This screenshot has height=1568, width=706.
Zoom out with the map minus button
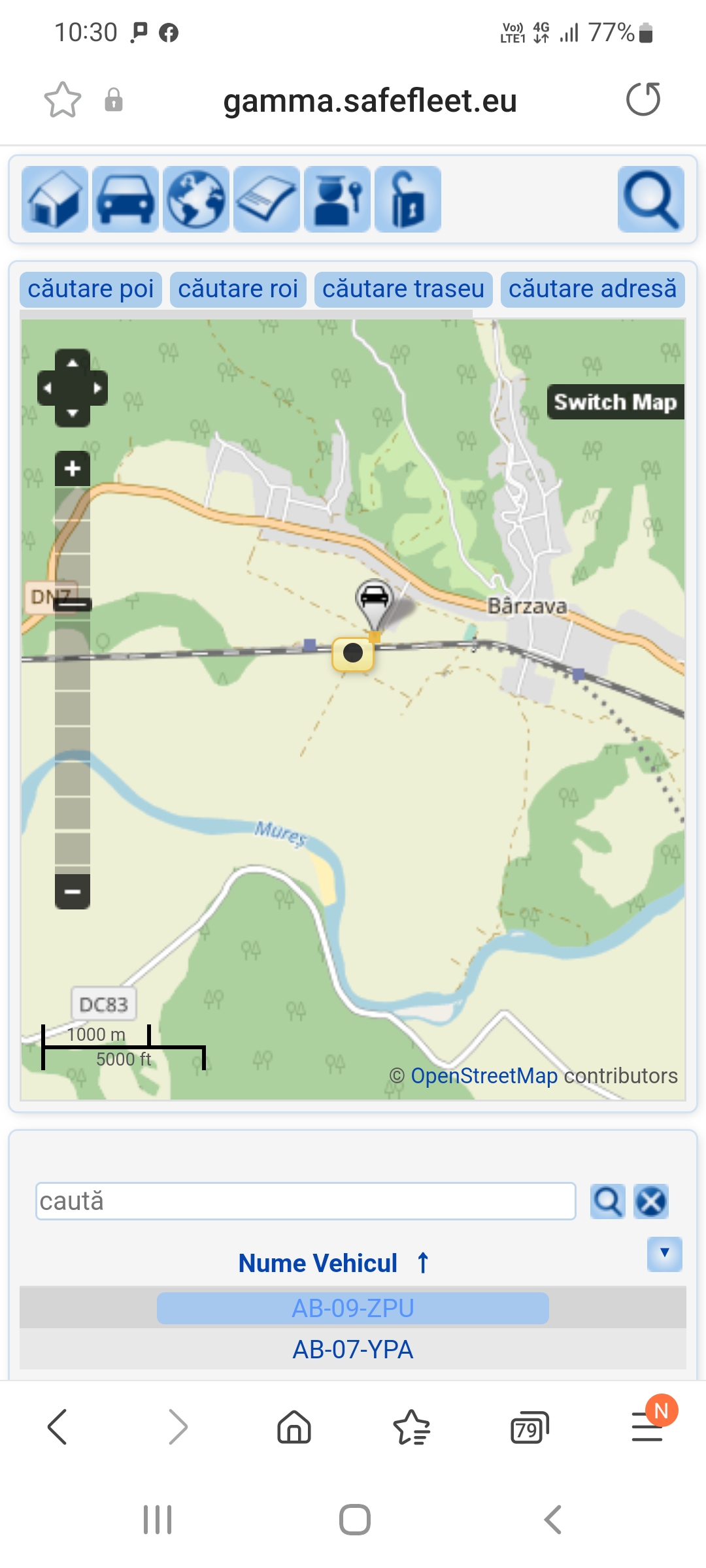coord(73,892)
